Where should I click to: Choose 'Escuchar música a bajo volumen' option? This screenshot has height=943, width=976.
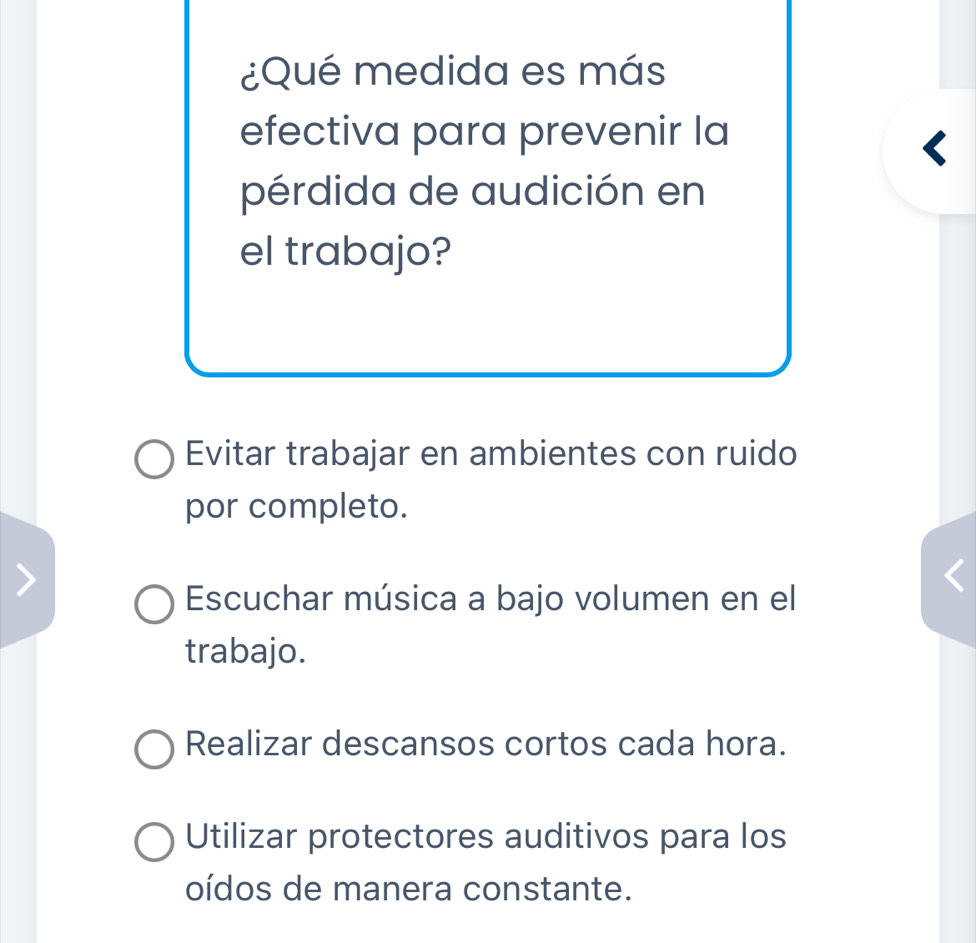(x=154, y=603)
